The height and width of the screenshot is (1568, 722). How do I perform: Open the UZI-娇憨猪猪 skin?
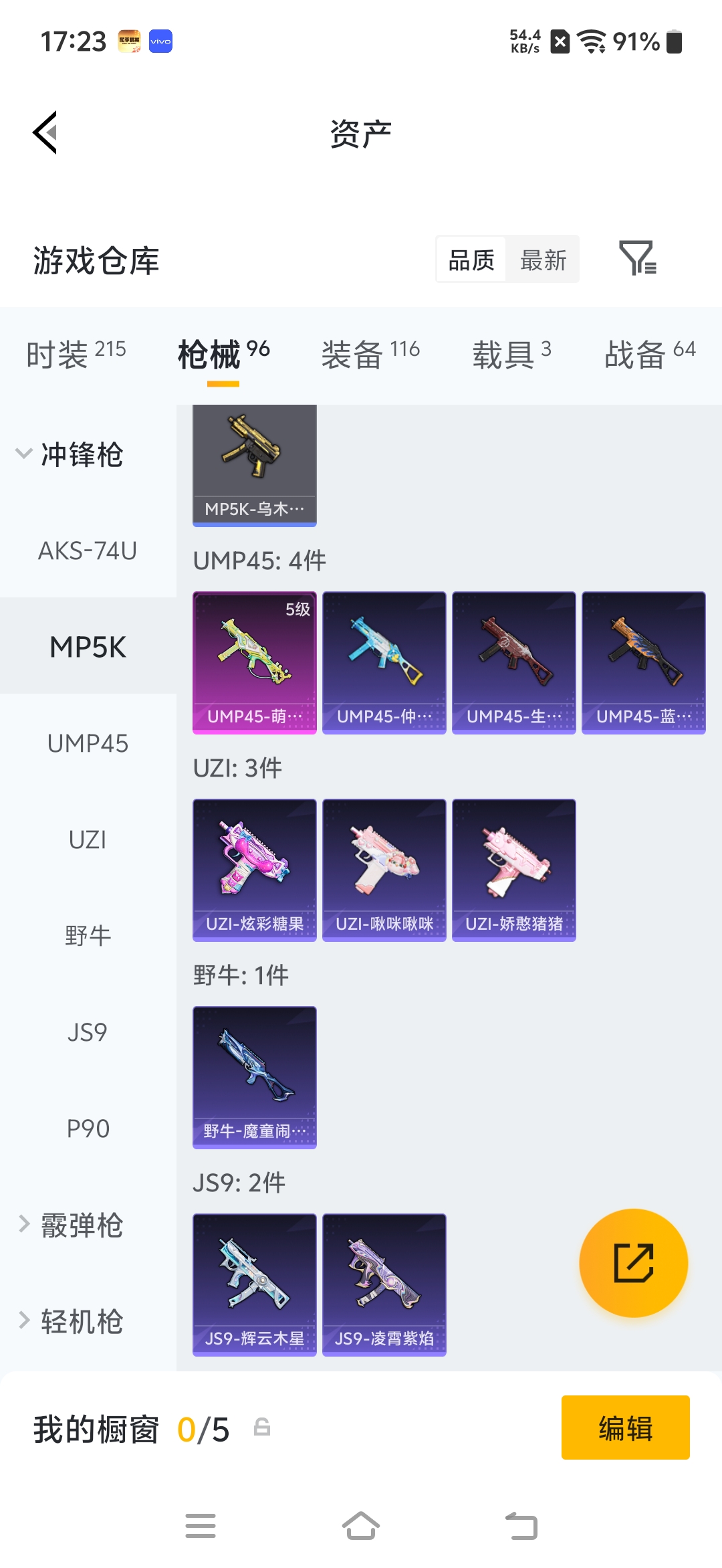pyautogui.click(x=513, y=870)
